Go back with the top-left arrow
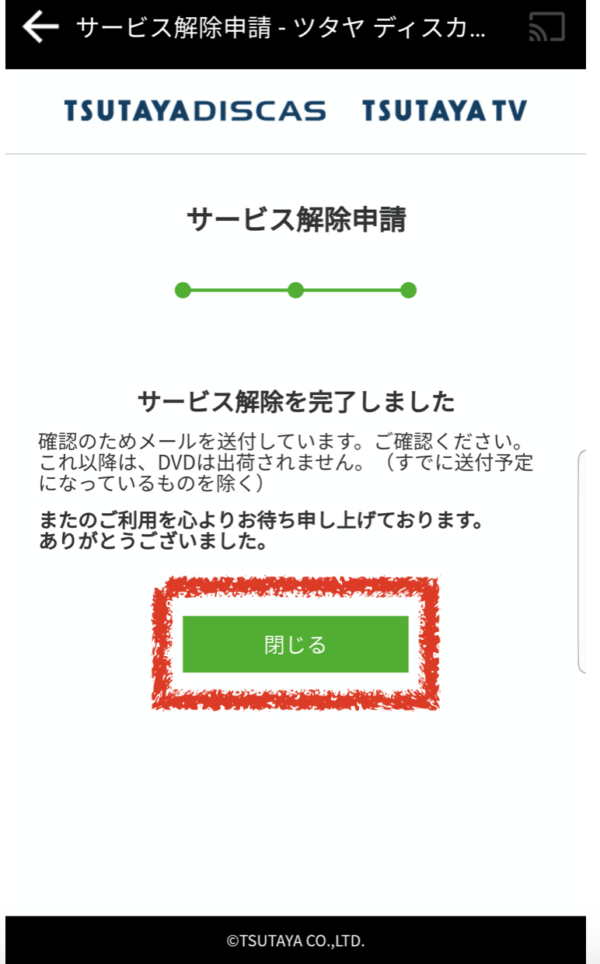600x964 pixels. click(41, 27)
